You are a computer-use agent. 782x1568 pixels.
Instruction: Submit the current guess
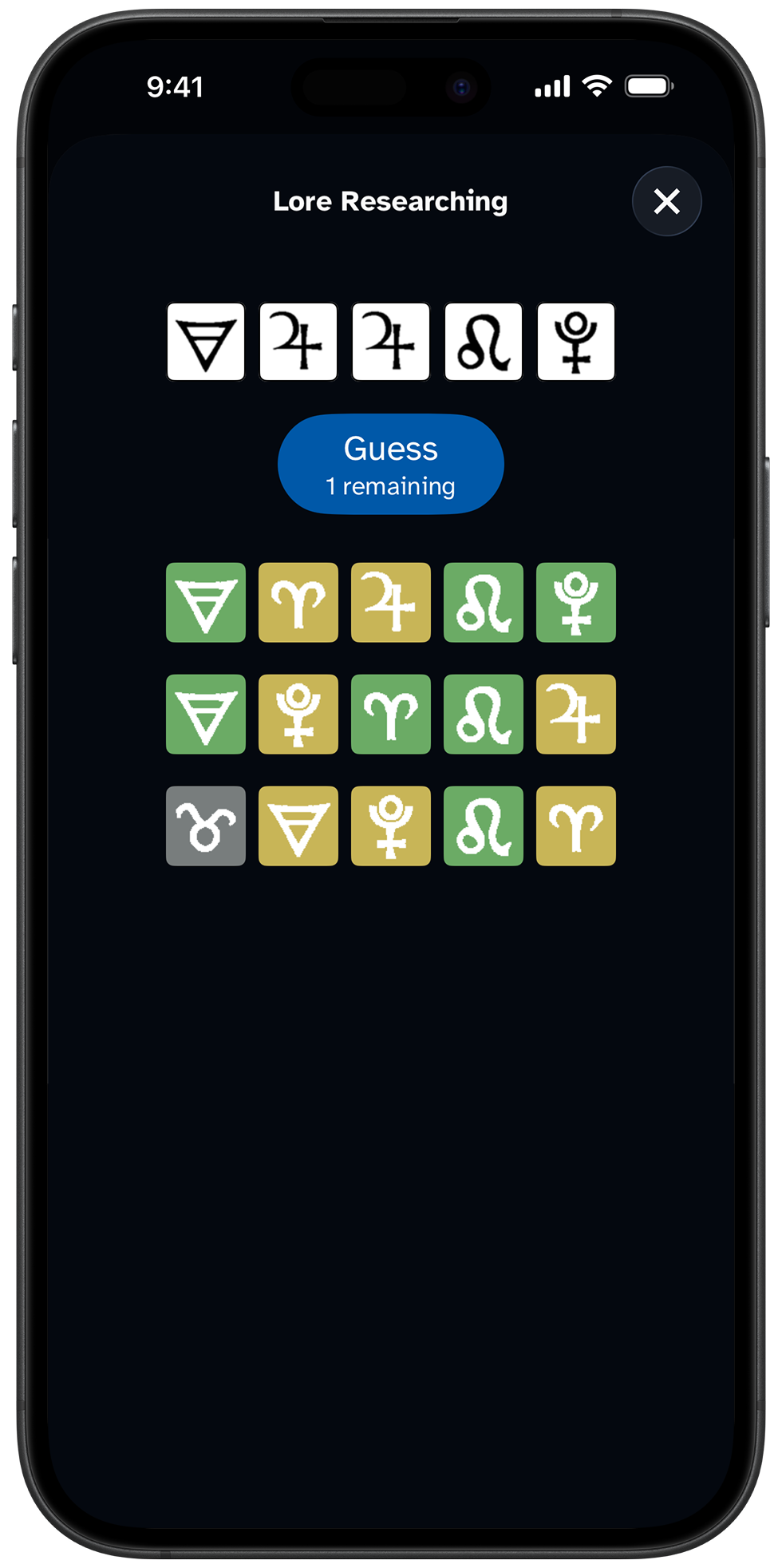390,464
